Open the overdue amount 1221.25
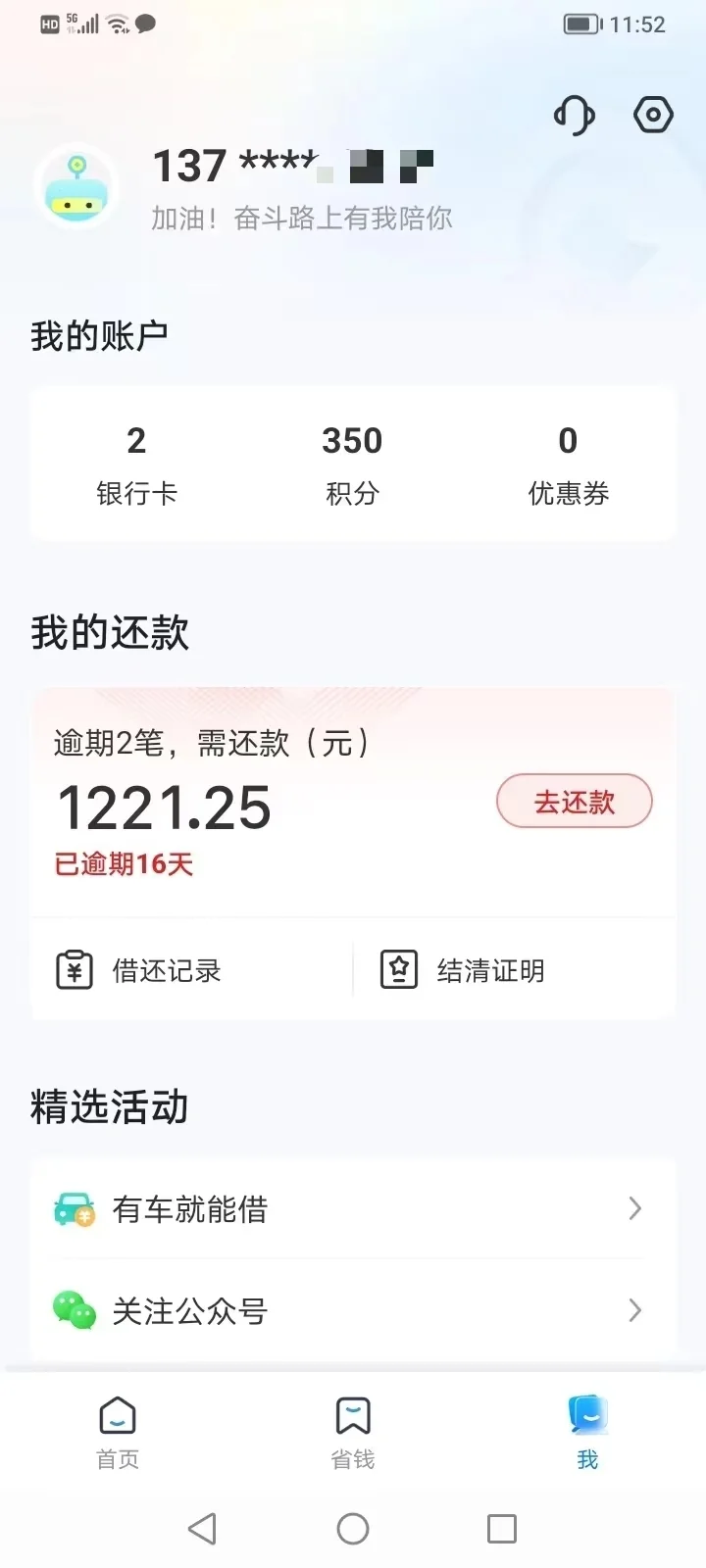Screen dimensions: 706x1568 163,806
